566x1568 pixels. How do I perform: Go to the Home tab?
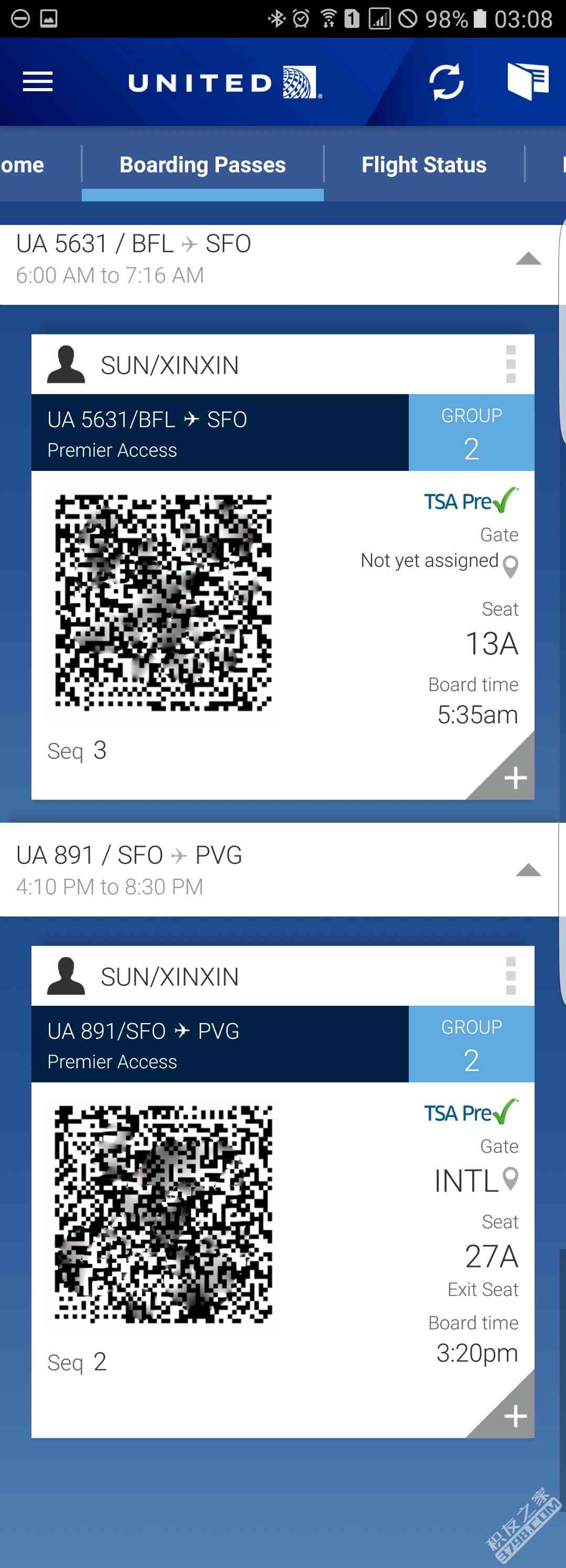tap(23, 164)
